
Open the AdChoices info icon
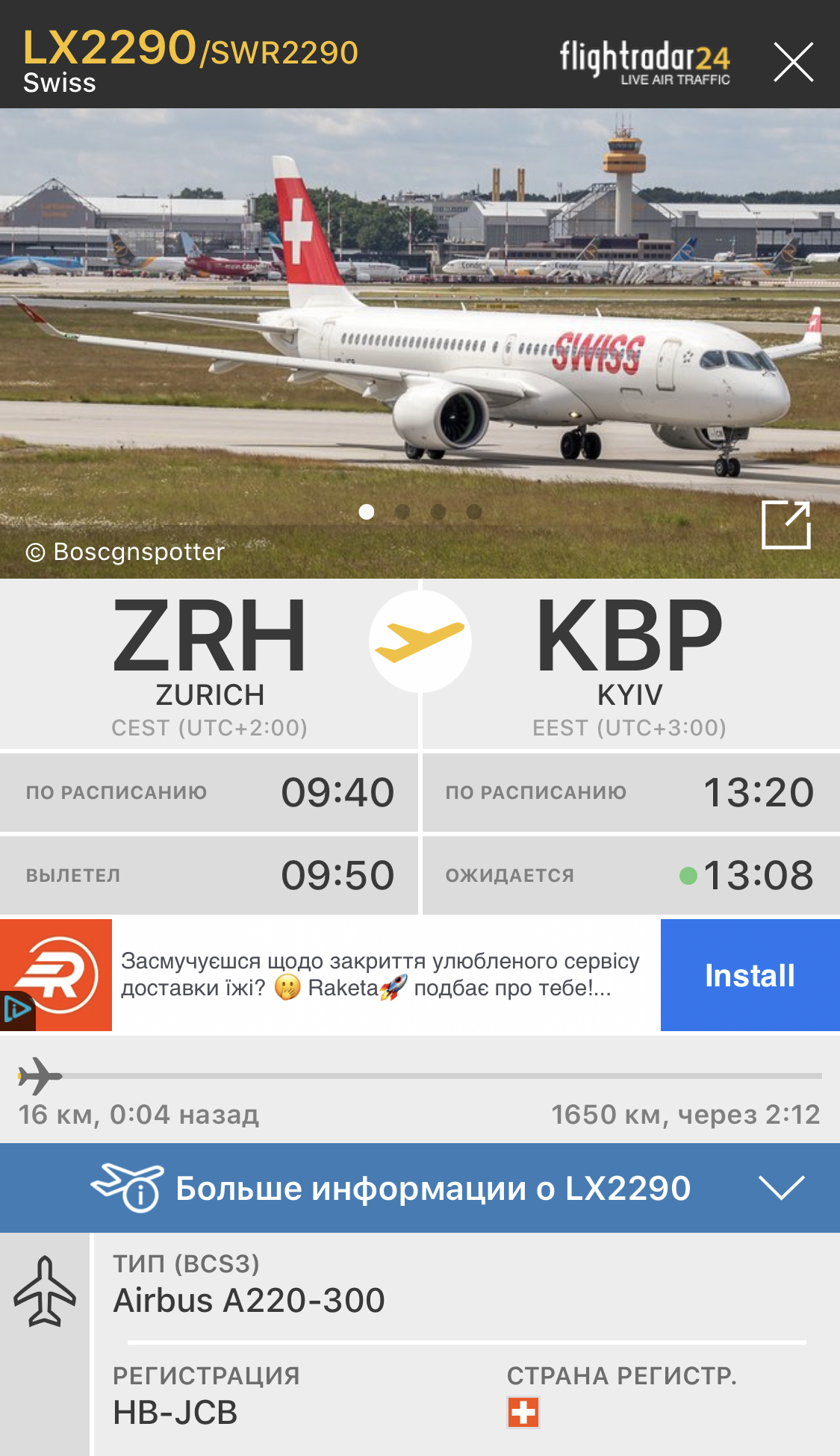click(x=16, y=1010)
